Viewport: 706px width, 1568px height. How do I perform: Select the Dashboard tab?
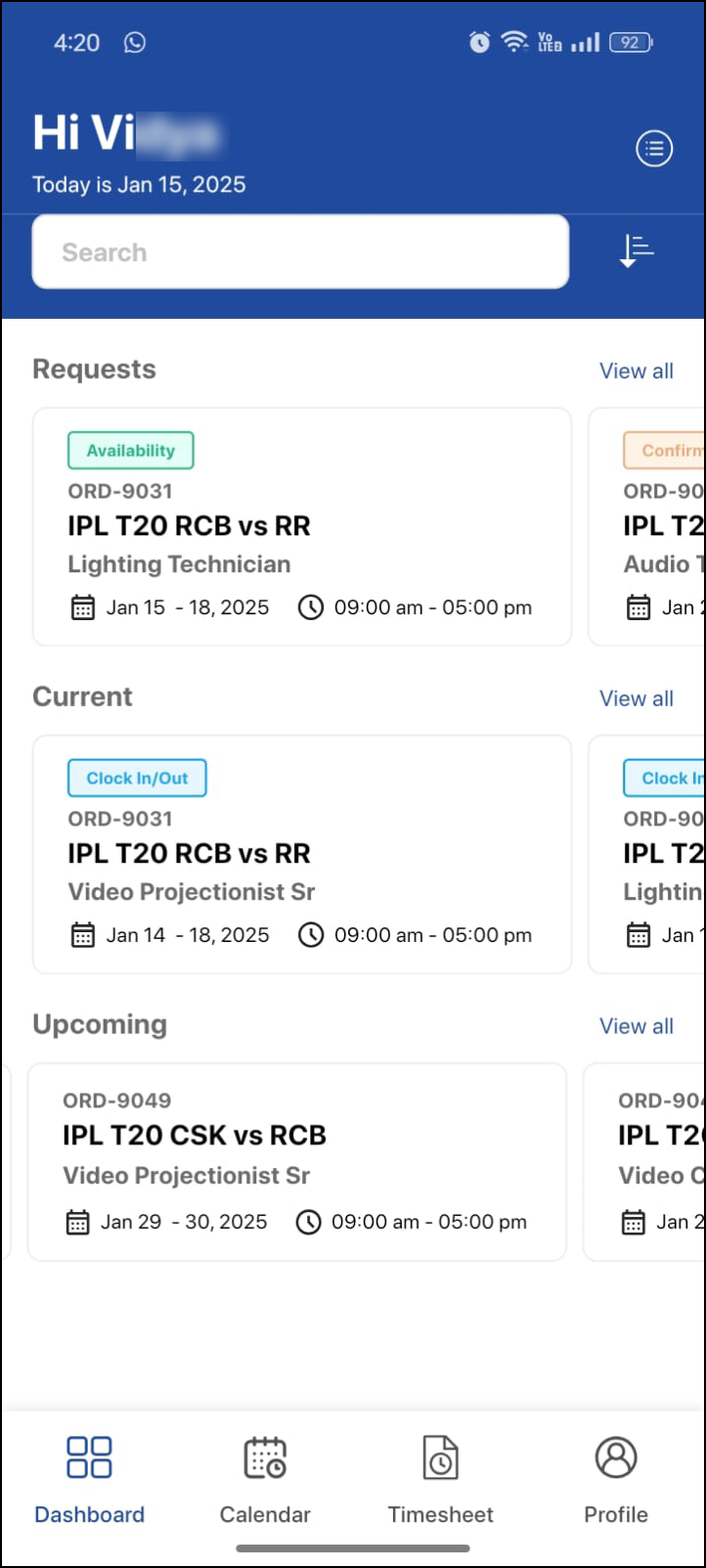89,1480
